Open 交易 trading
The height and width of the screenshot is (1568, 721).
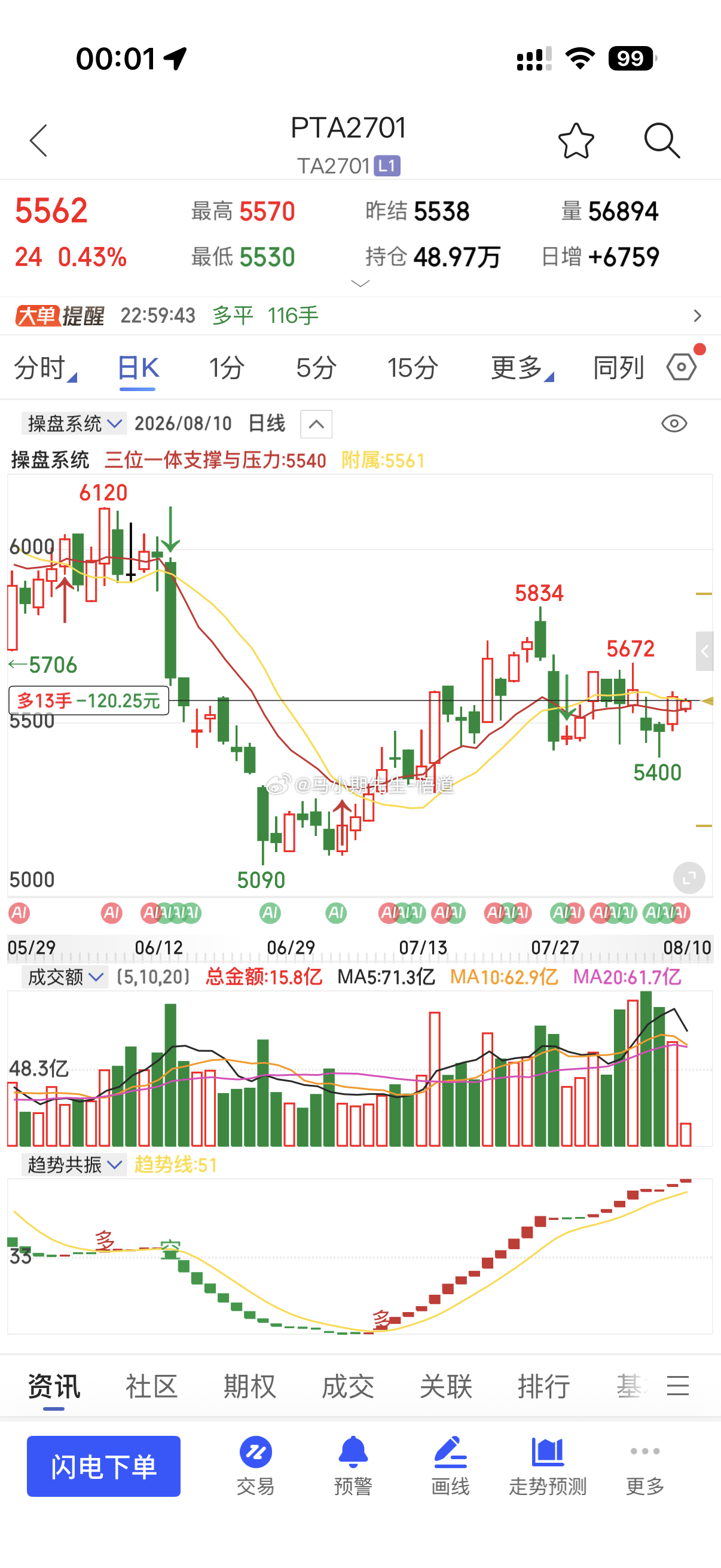tap(255, 1466)
